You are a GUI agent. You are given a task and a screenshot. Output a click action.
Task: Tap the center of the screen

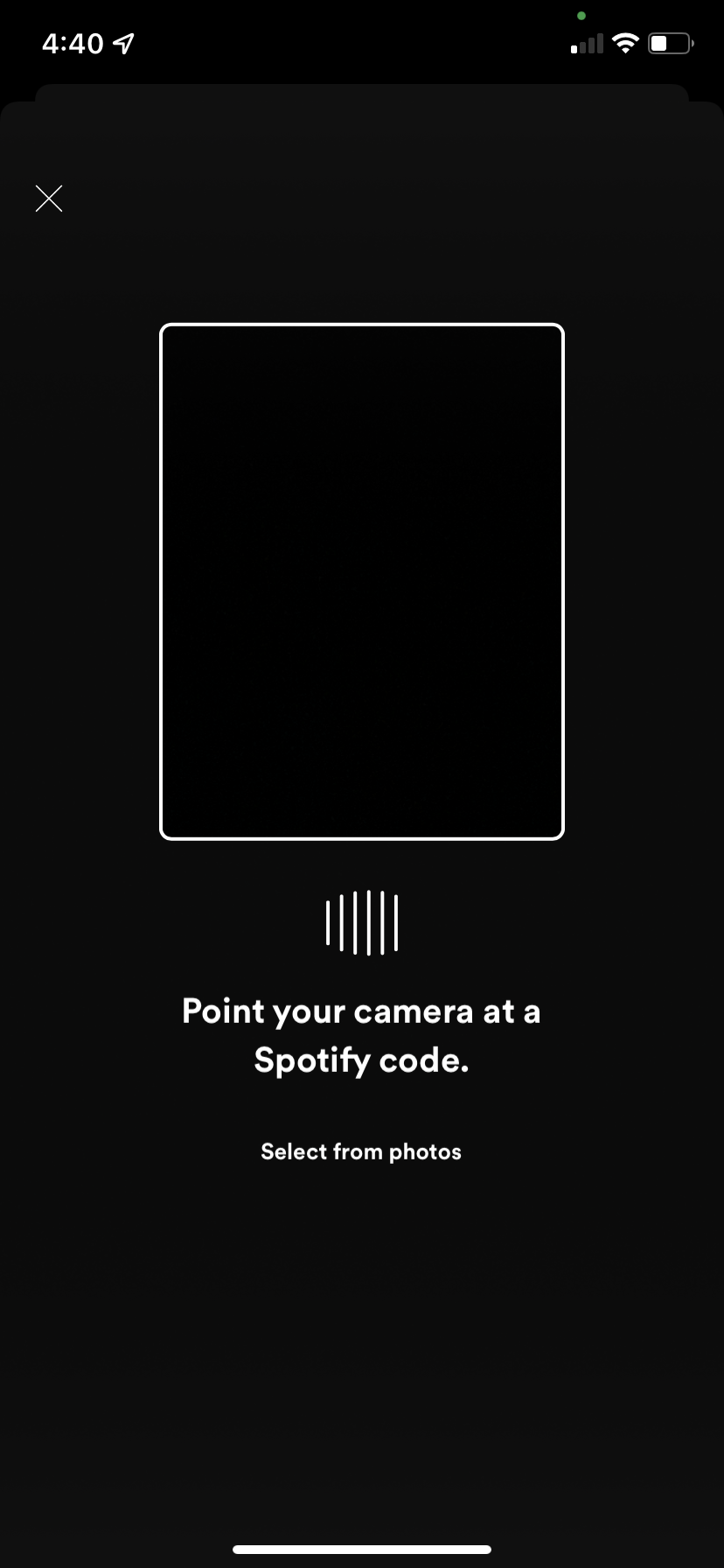coord(362,784)
